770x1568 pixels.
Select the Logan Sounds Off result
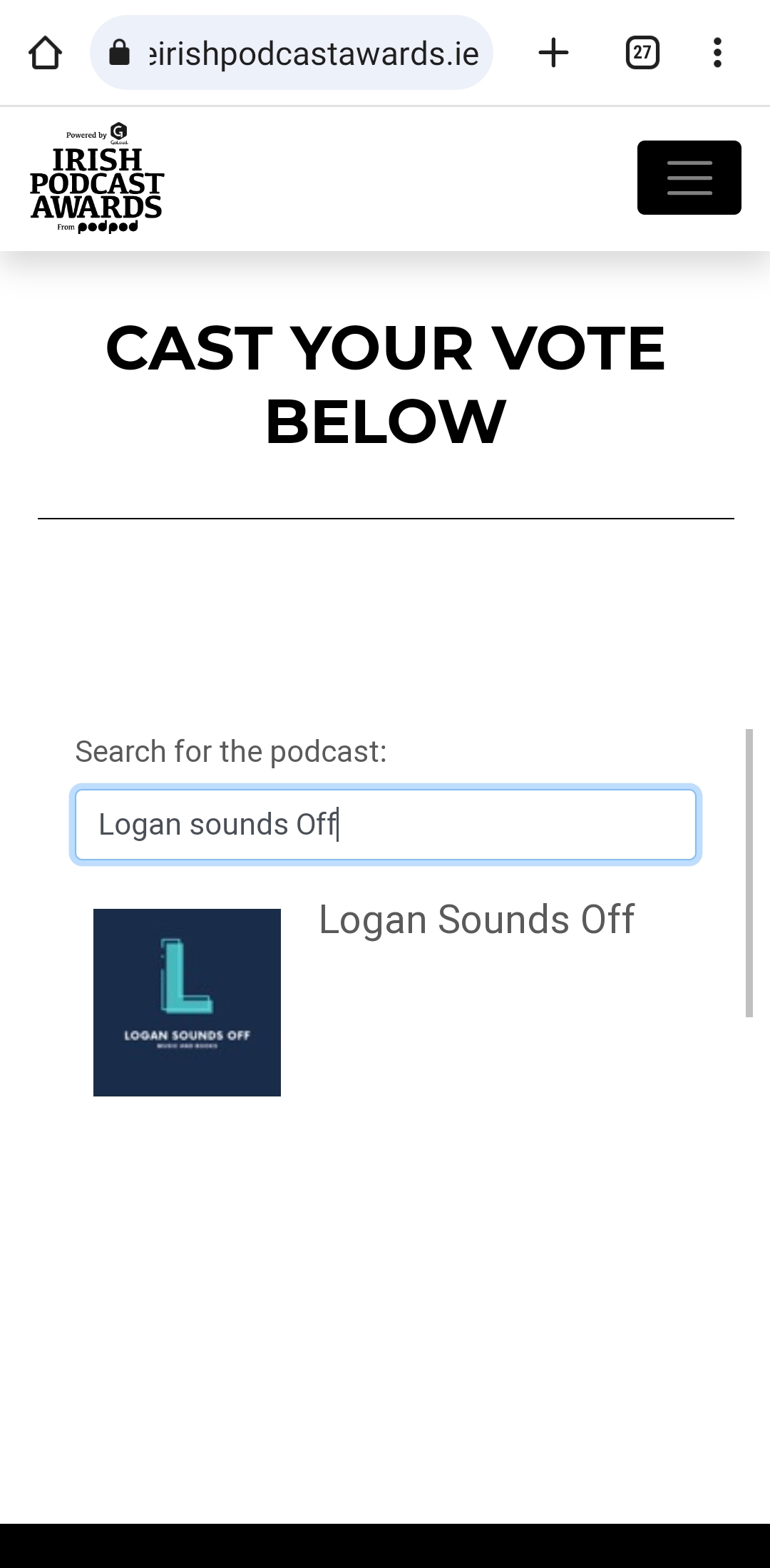tap(476, 920)
